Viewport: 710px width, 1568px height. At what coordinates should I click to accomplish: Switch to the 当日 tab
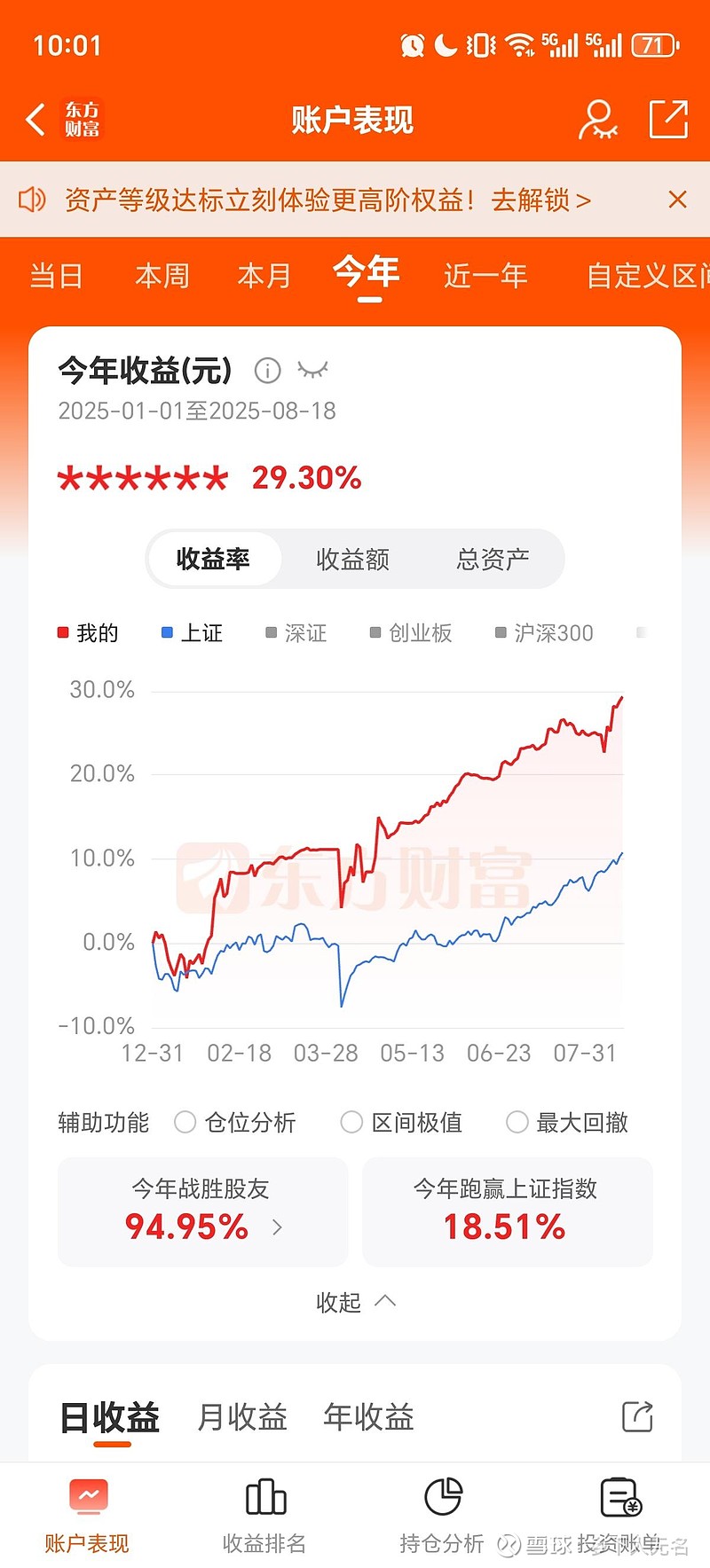pos(56,276)
